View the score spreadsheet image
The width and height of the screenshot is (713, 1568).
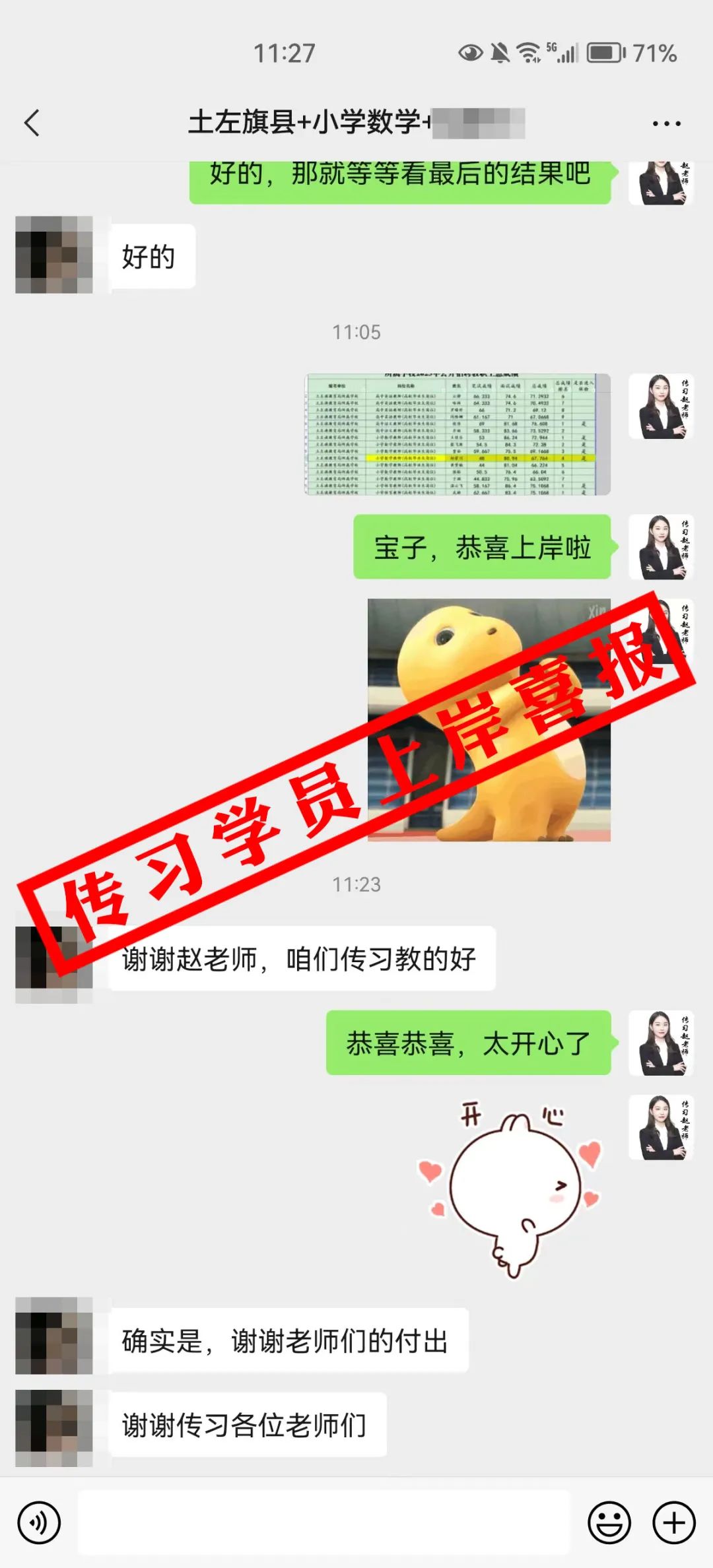[x=458, y=434]
